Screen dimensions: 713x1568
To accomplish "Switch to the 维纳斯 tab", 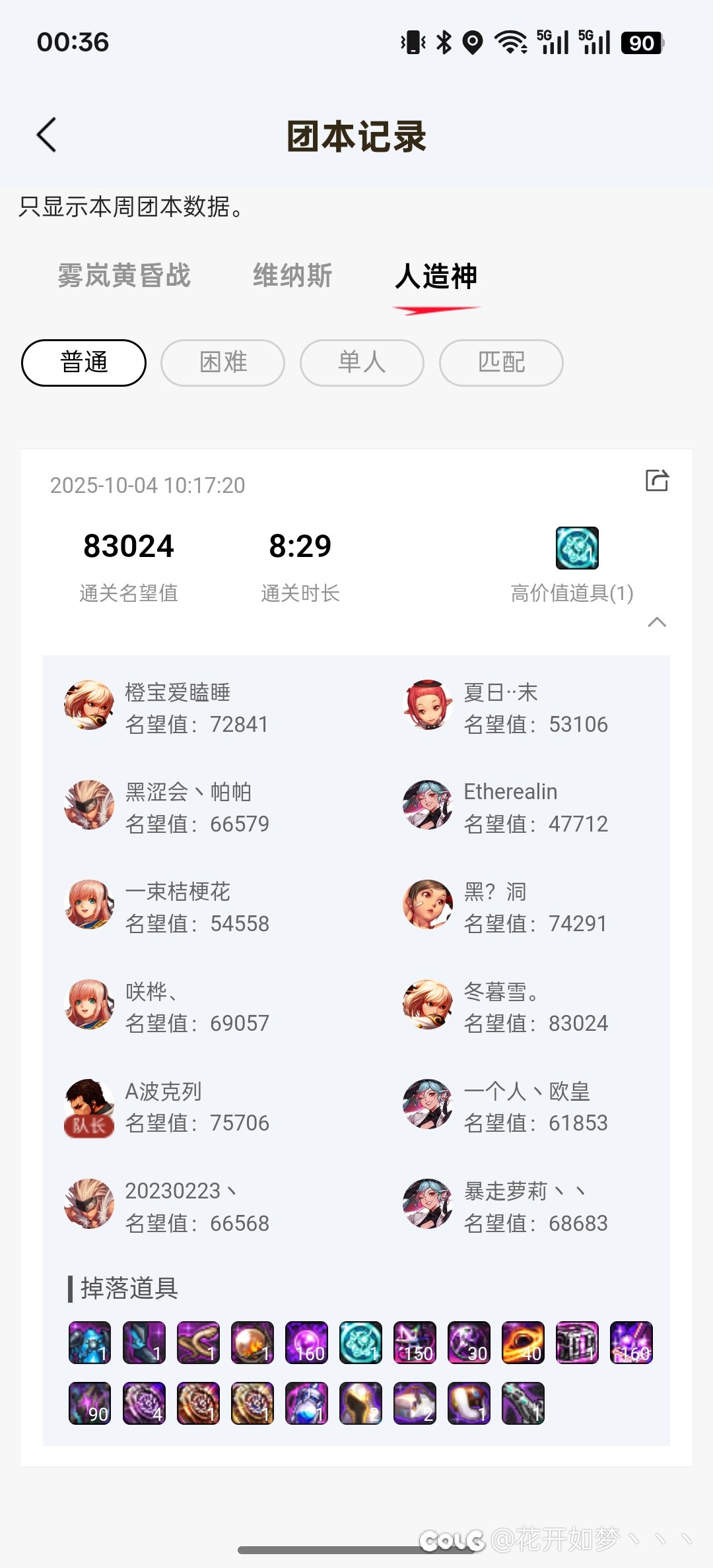I will click(x=292, y=275).
